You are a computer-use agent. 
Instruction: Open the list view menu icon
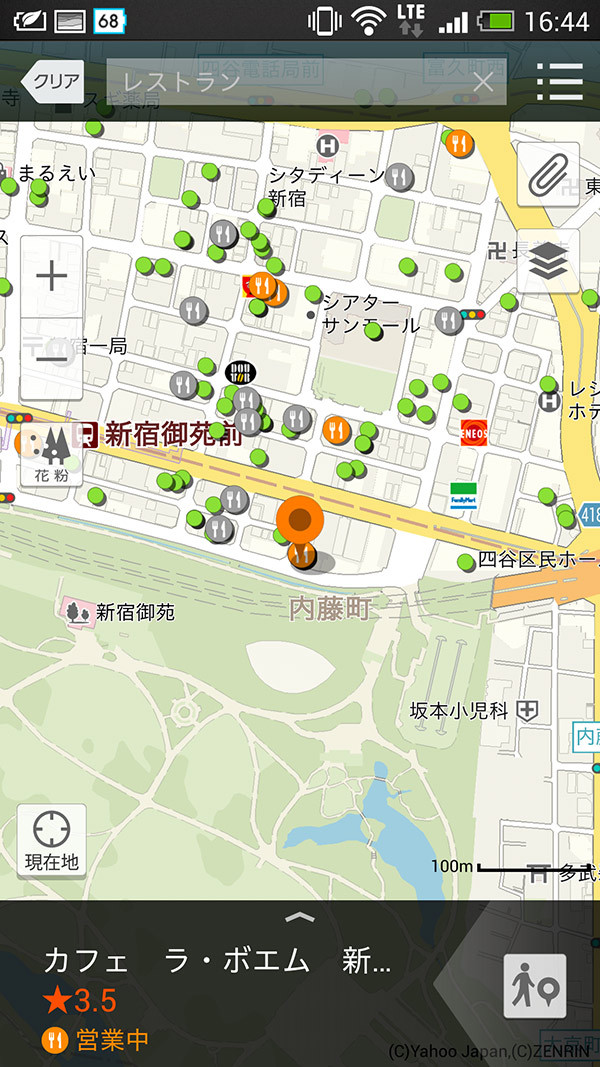click(559, 82)
